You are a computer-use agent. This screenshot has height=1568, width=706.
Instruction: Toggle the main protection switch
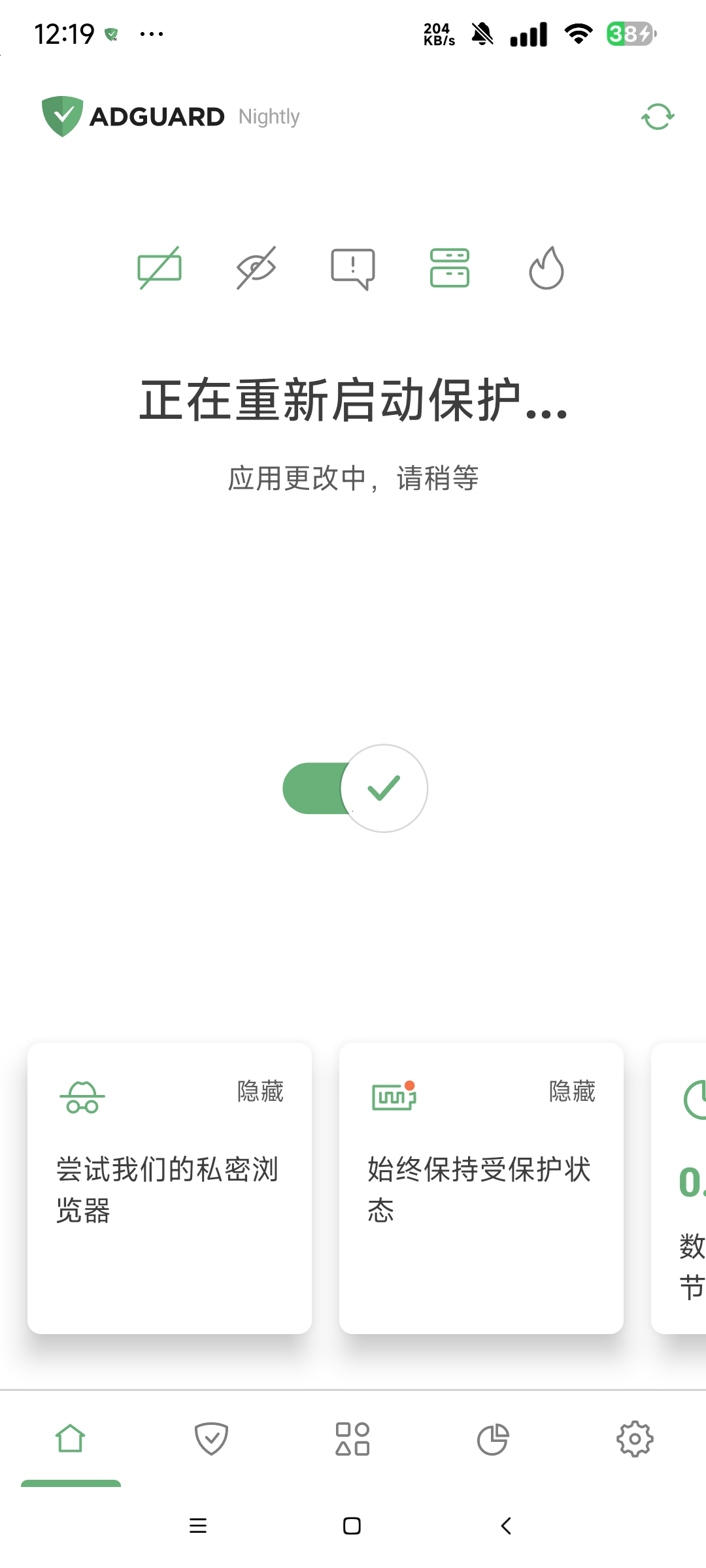[x=355, y=788]
